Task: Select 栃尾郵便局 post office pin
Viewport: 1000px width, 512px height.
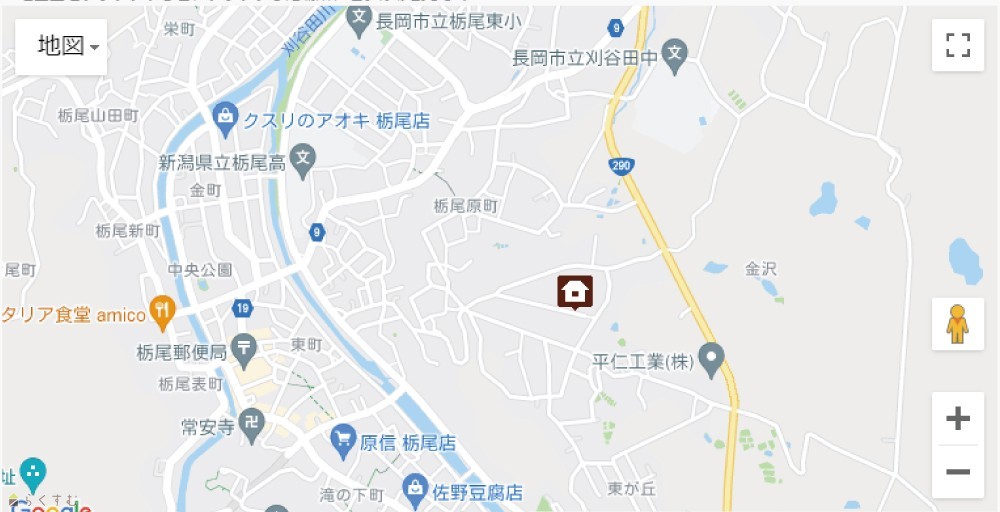Action: [244, 347]
